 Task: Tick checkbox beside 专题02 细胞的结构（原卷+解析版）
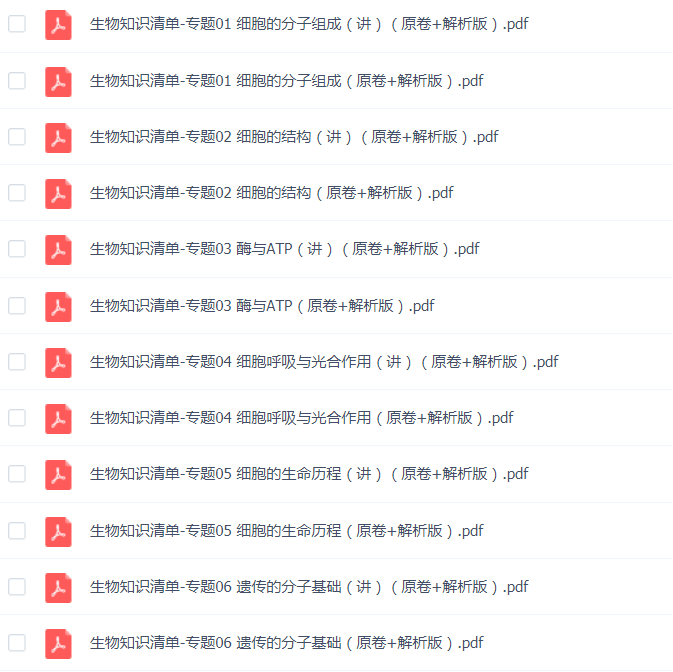pyautogui.click(x=16, y=193)
